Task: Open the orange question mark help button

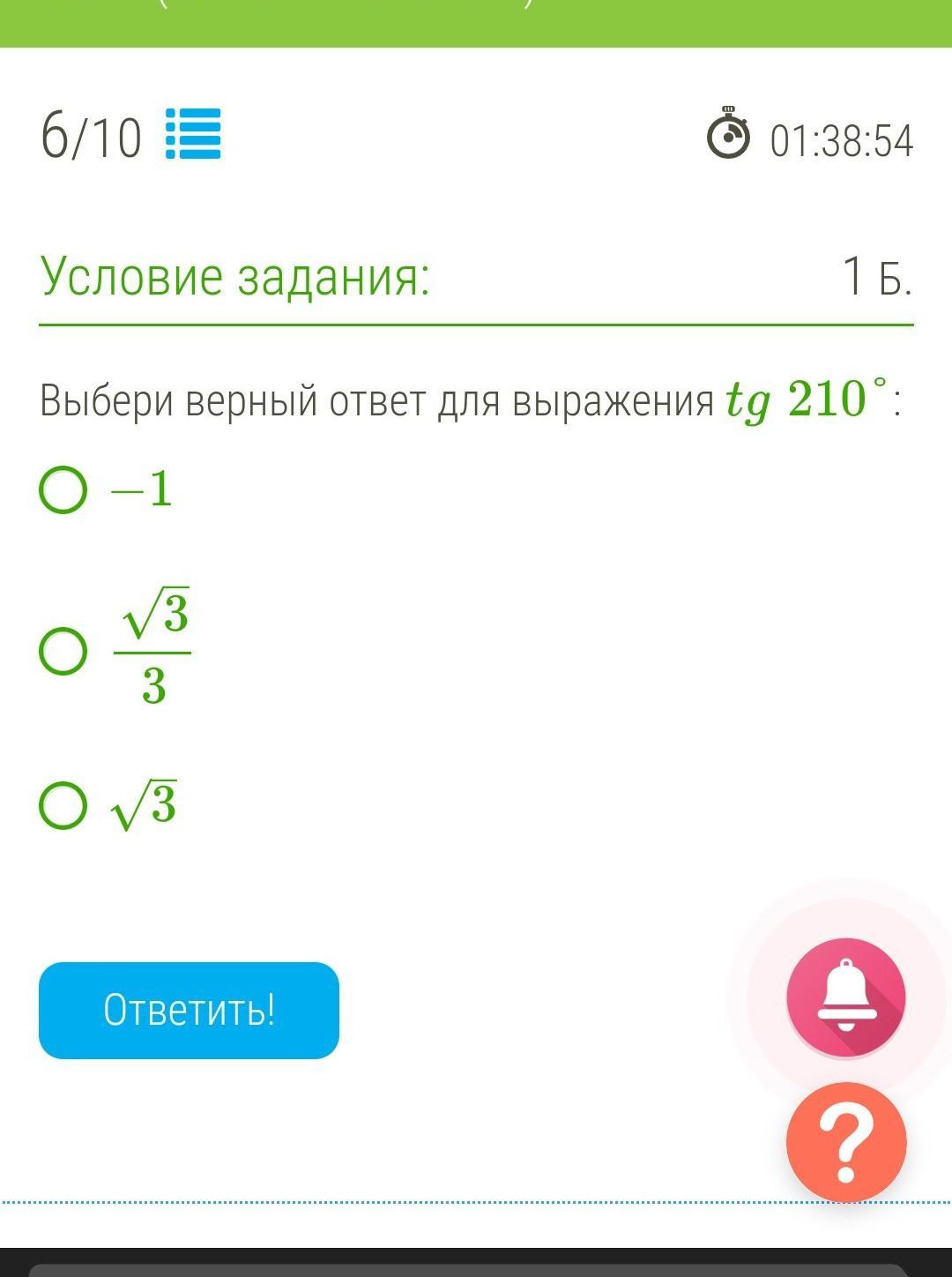Action: point(845,1142)
